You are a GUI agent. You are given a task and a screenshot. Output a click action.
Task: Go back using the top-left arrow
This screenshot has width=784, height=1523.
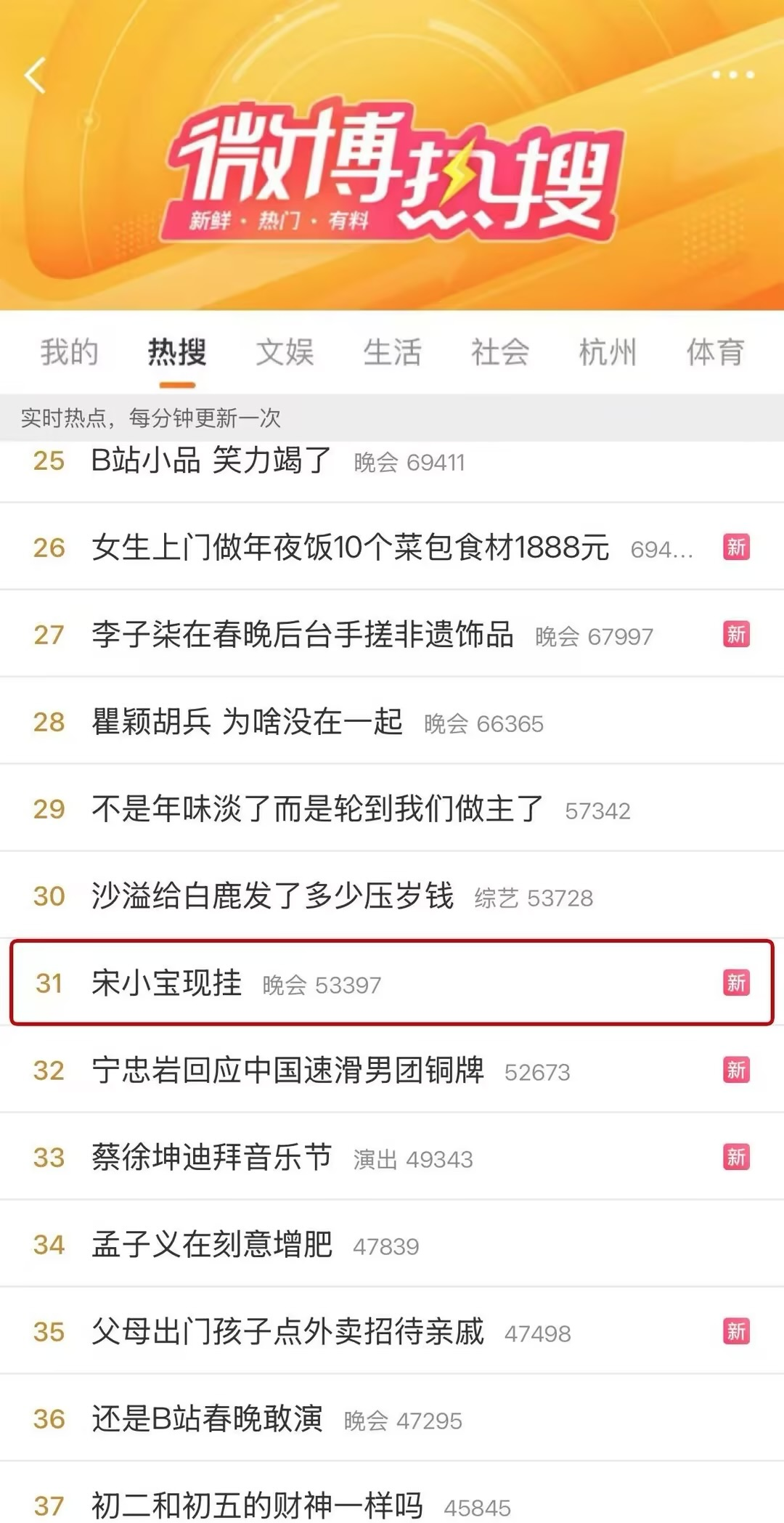[x=35, y=76]
